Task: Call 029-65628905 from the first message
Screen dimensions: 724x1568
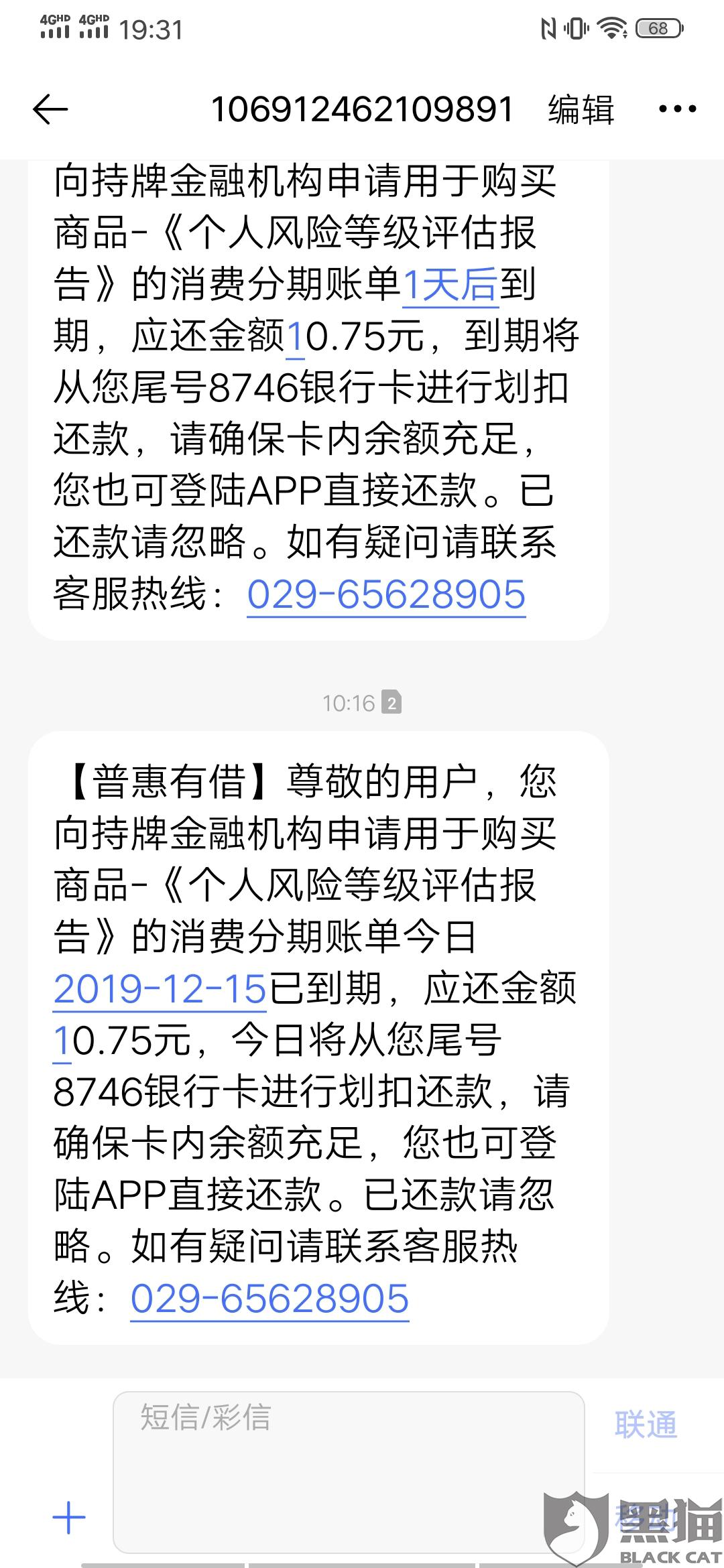Action: coord(386,594)
